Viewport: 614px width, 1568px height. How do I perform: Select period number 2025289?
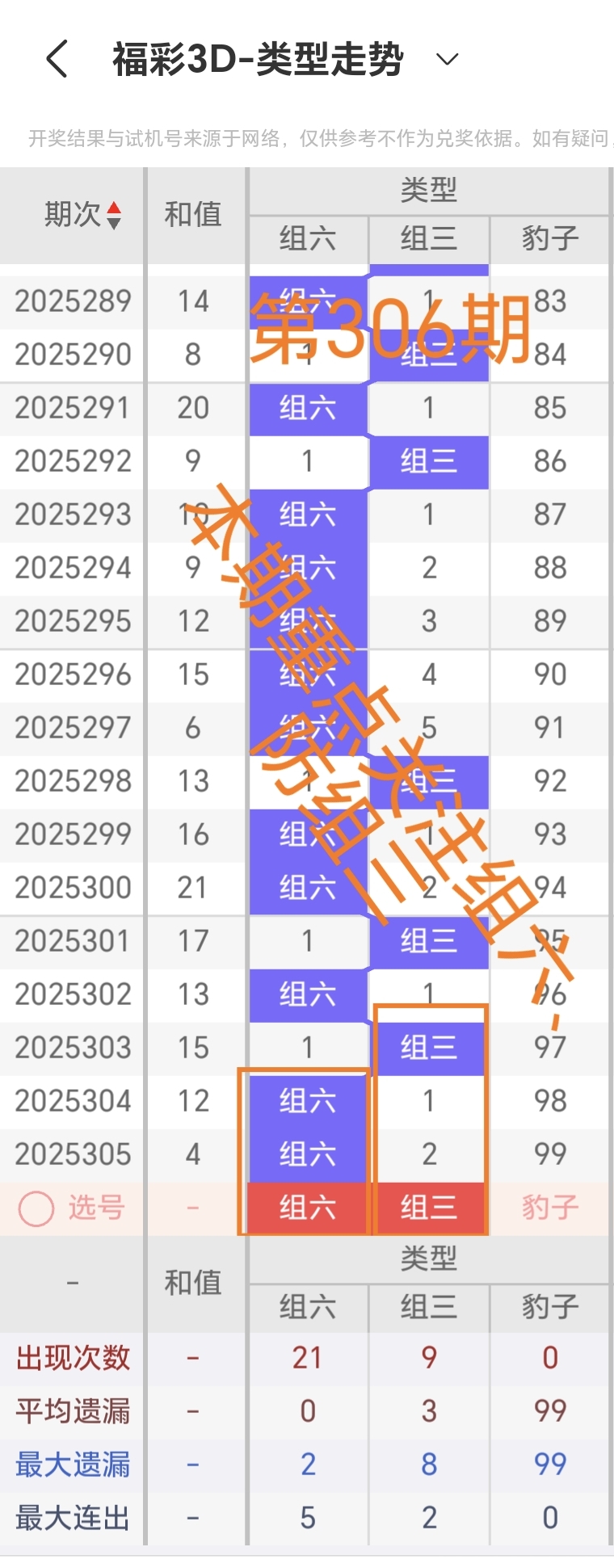tap(71, 301)
